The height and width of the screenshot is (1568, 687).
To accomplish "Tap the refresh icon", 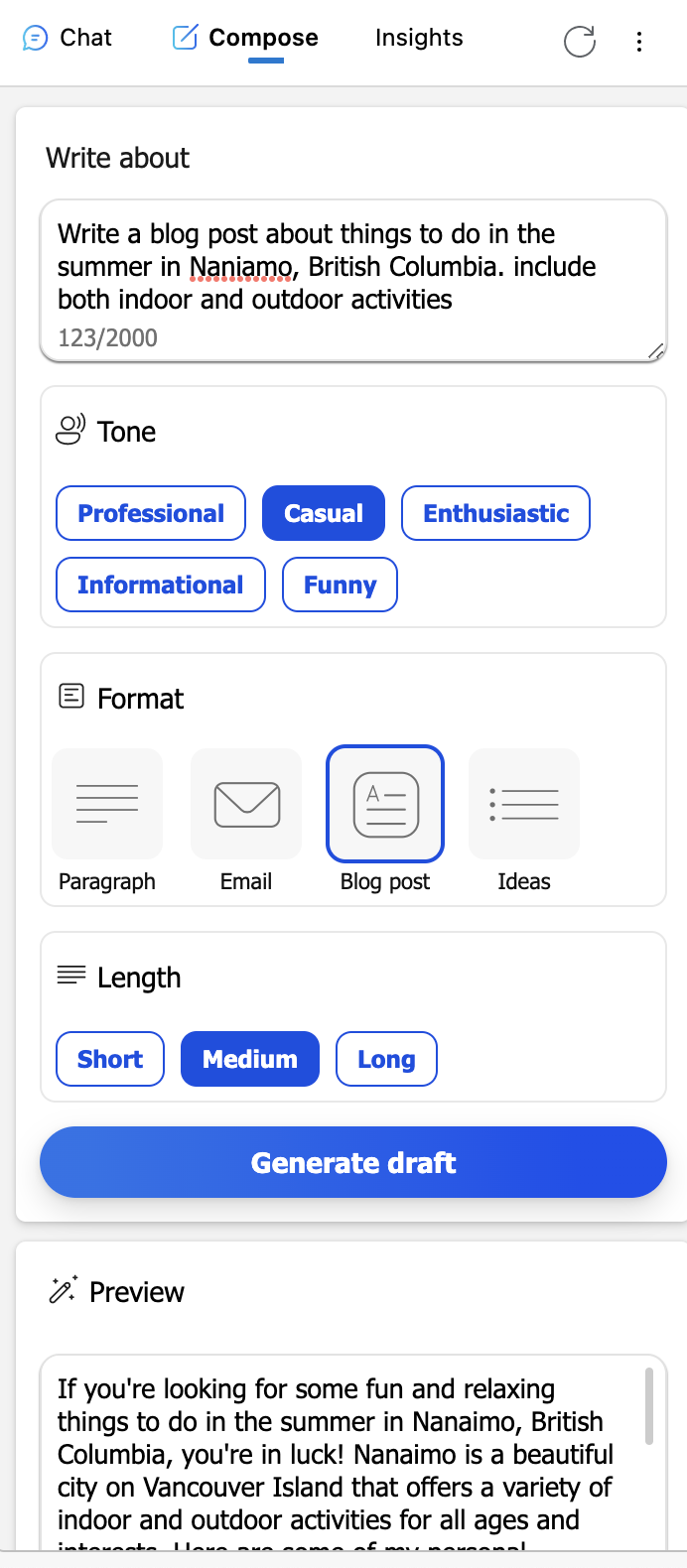I will pyautogui.click(x=580, y=41).
